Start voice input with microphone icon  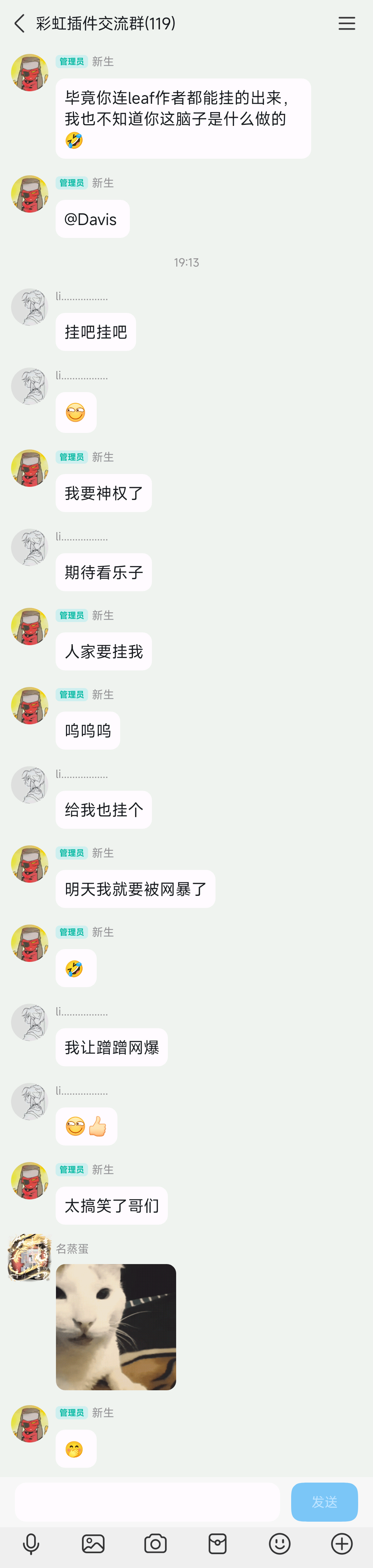coord(31,1544)
